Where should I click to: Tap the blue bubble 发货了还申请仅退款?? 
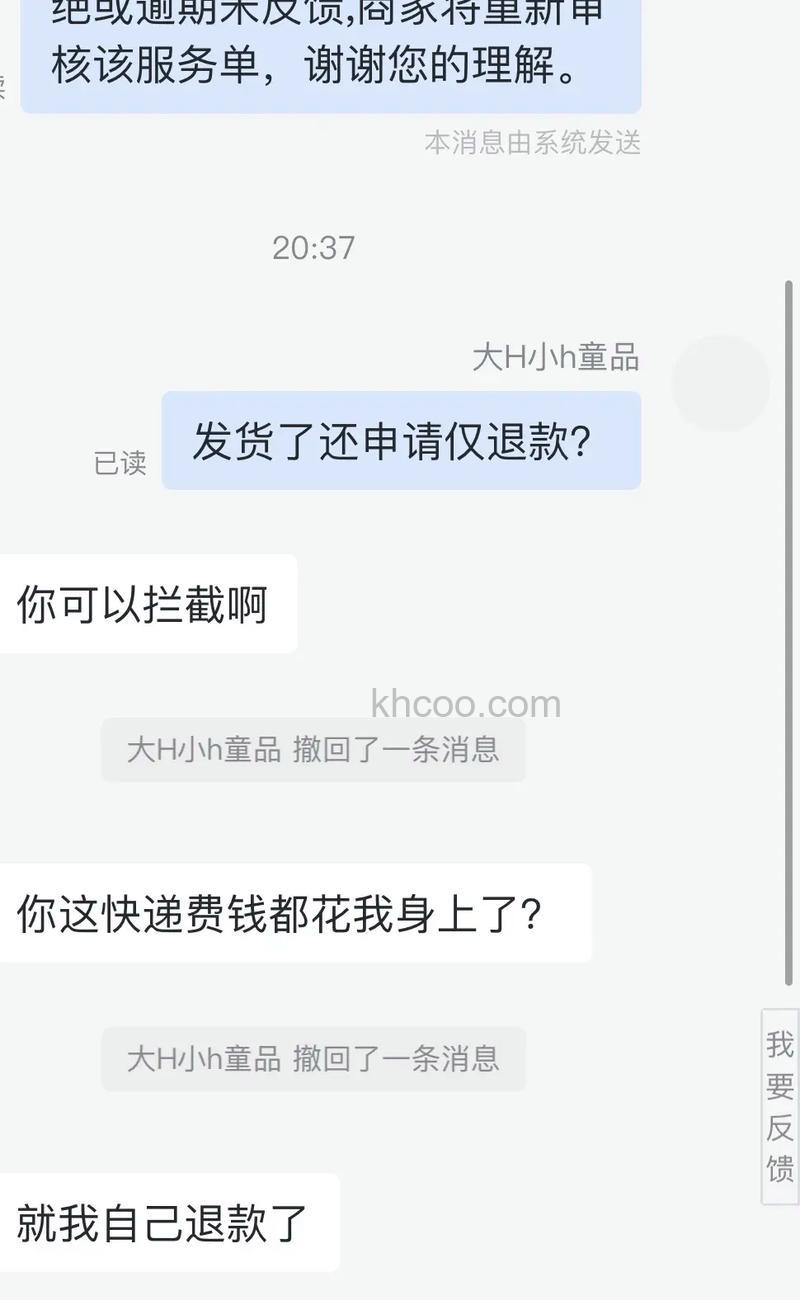400,440
